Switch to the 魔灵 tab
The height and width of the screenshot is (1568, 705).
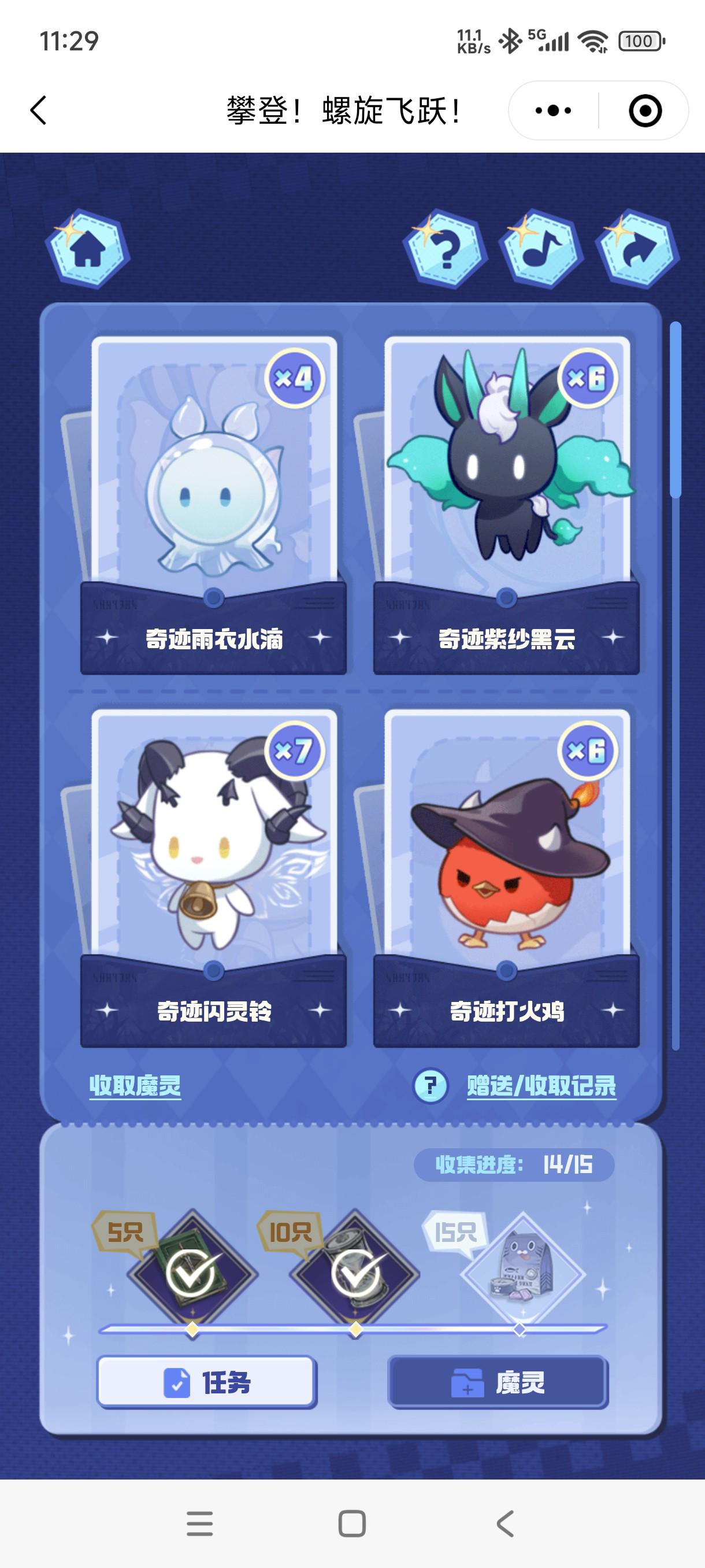tap(498, 1382)
